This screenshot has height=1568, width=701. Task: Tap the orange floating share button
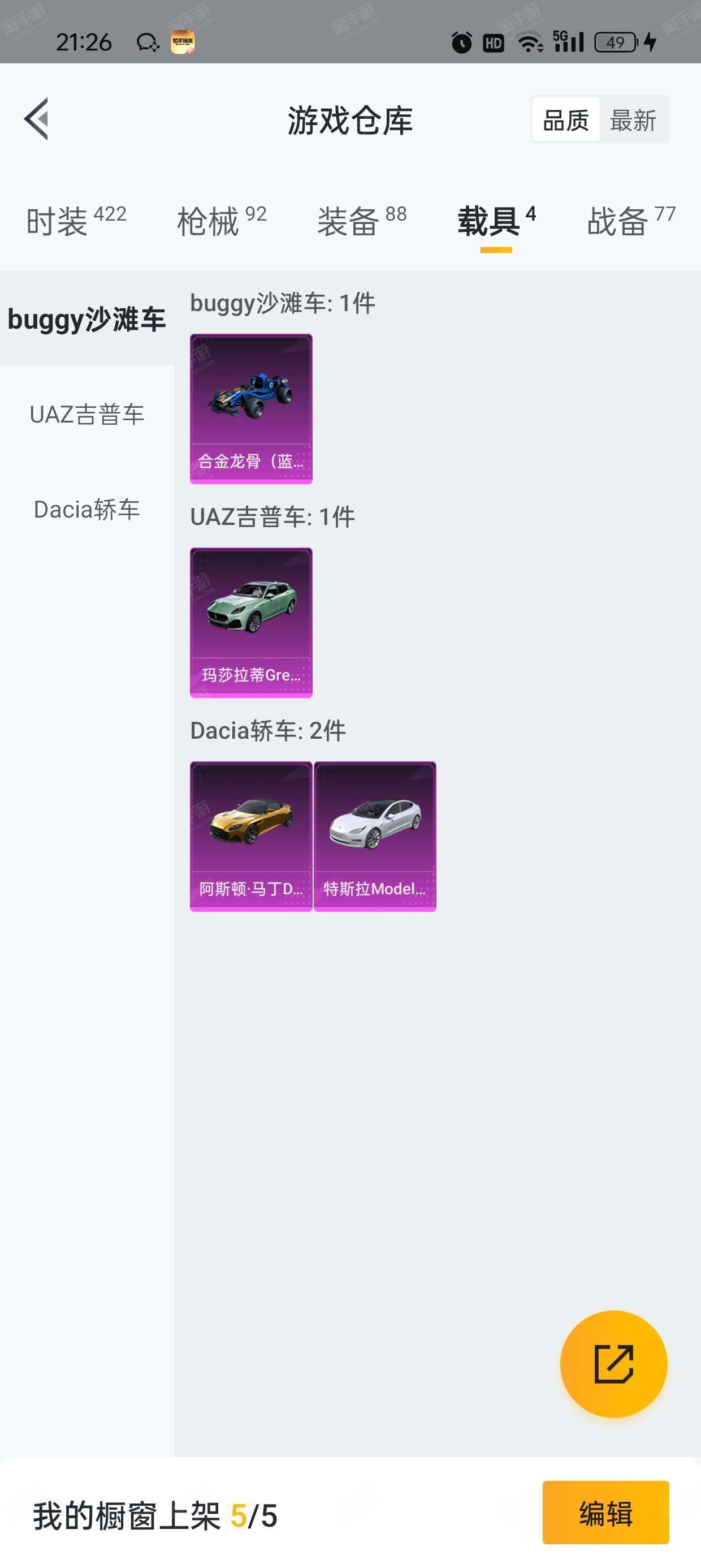tap(613, 1363)
